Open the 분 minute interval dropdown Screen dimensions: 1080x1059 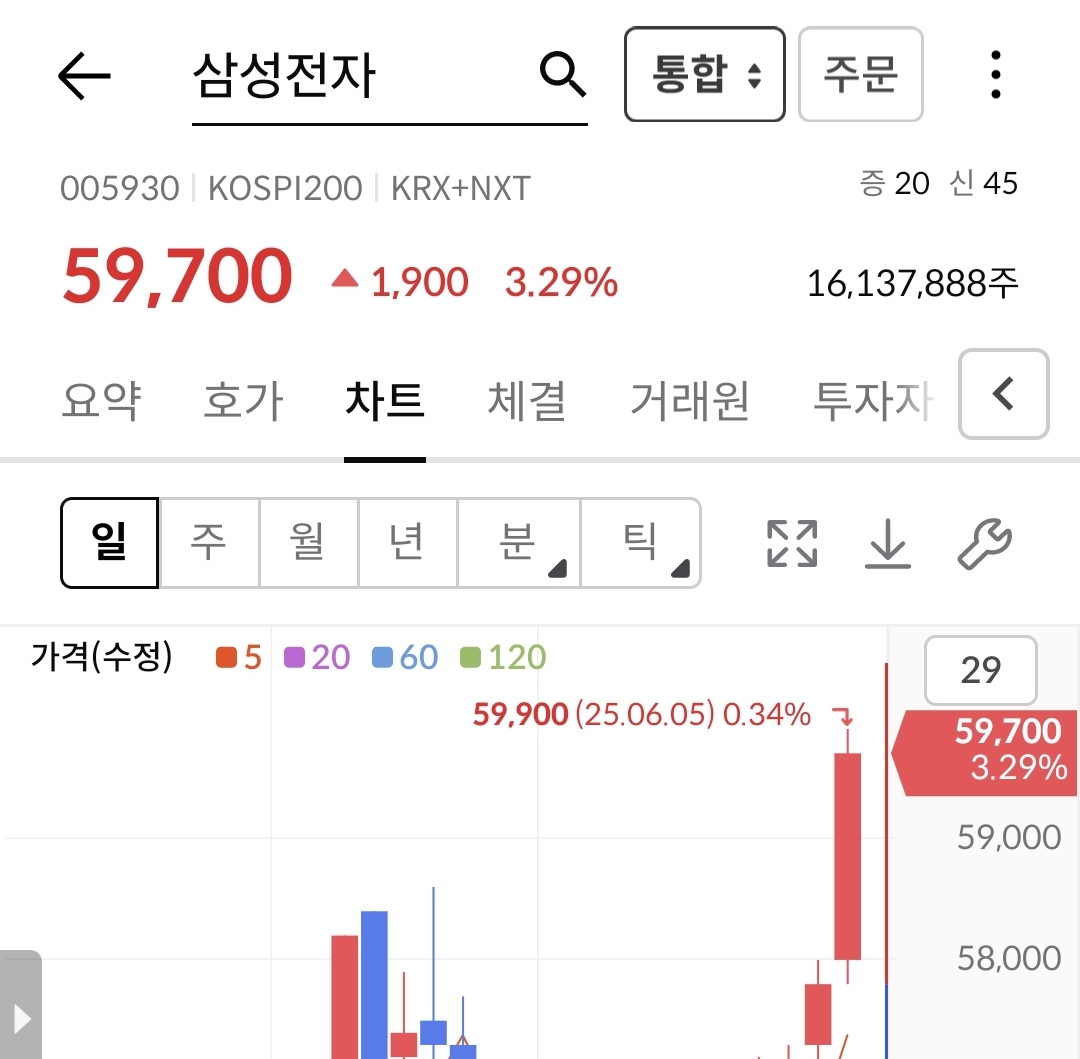[x=518, y=543]
